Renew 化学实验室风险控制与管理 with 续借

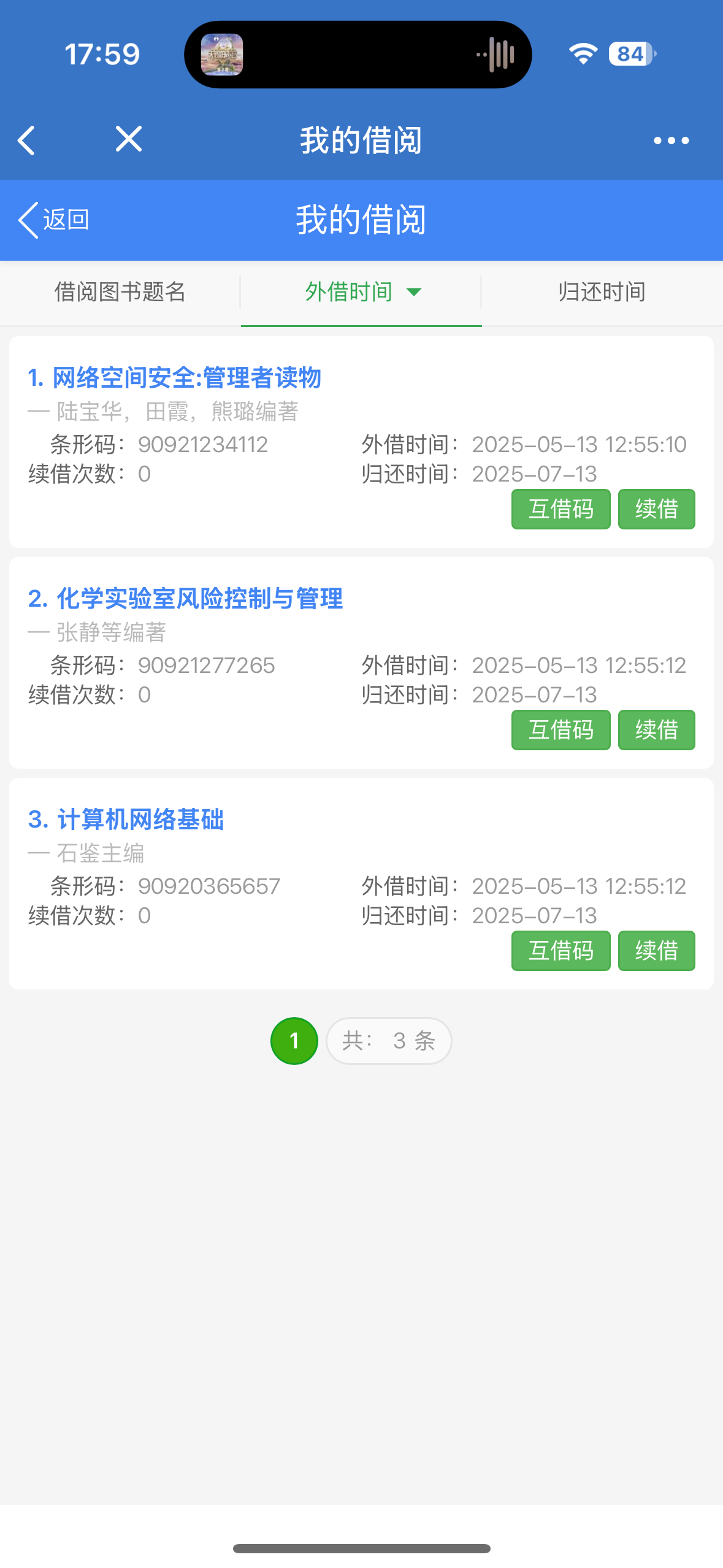pos(656,730)
